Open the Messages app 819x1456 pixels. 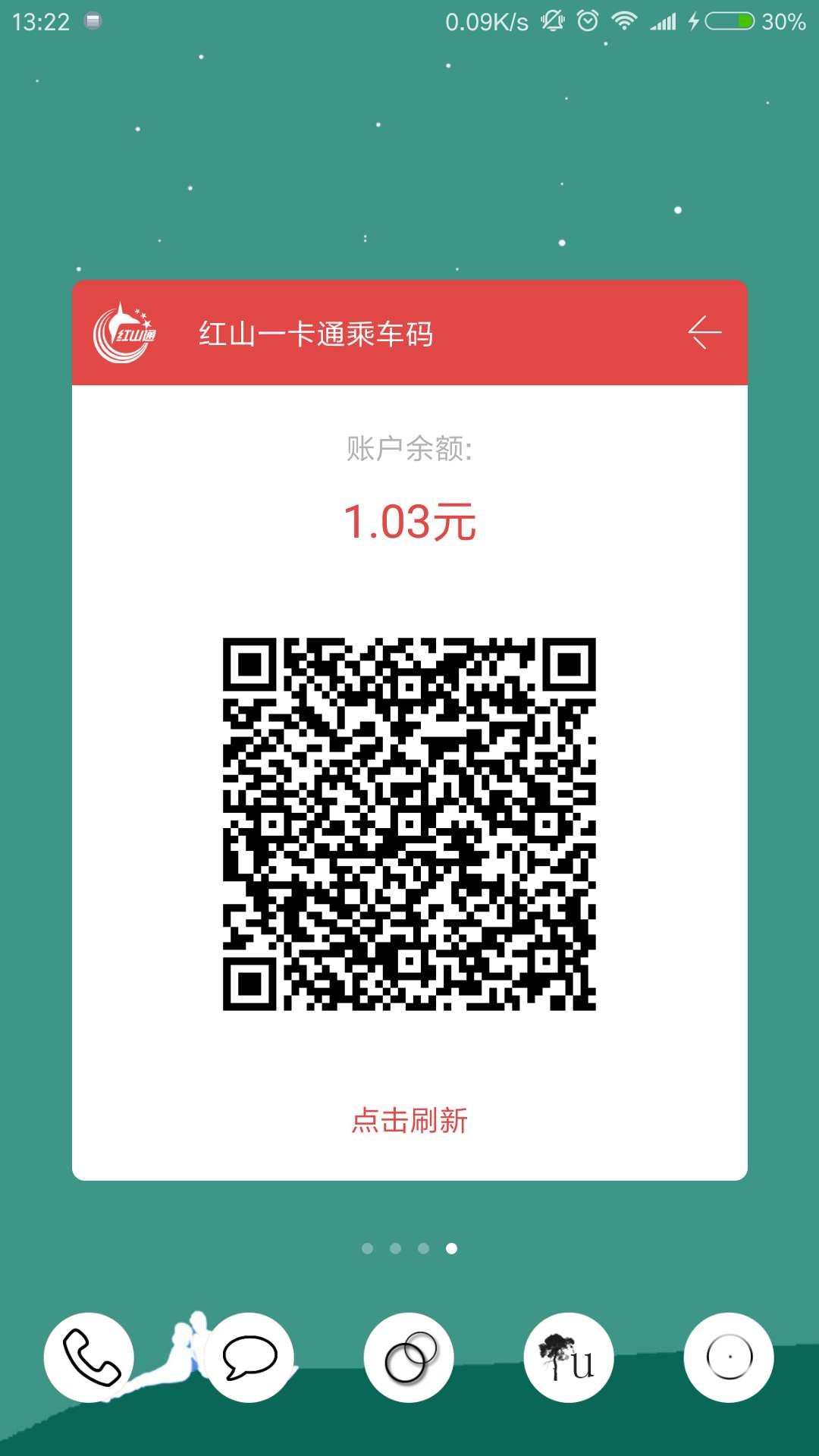point(249,1357)
